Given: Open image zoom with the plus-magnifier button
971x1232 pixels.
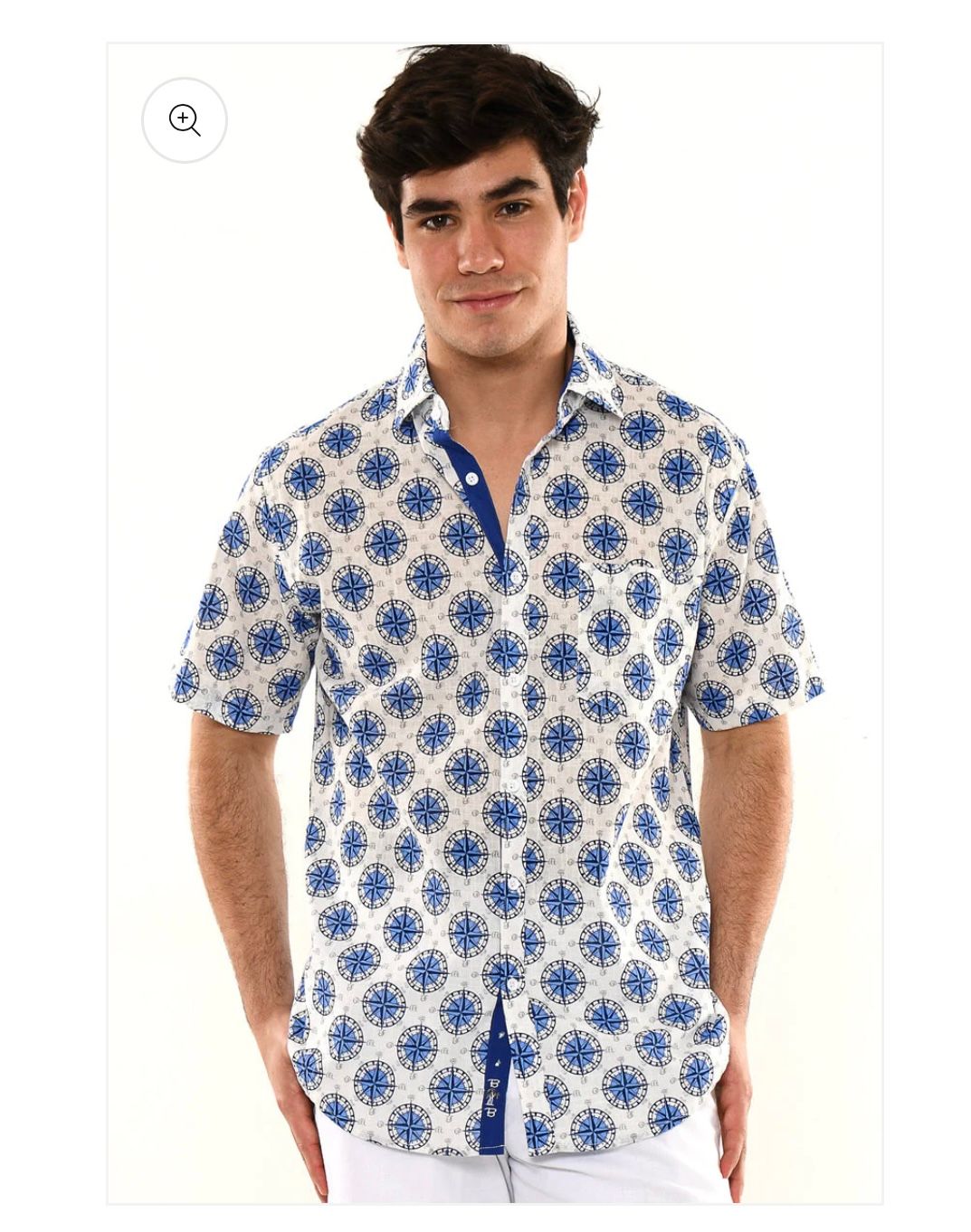Looking at the screenshot, I should (x=185, y=120).
